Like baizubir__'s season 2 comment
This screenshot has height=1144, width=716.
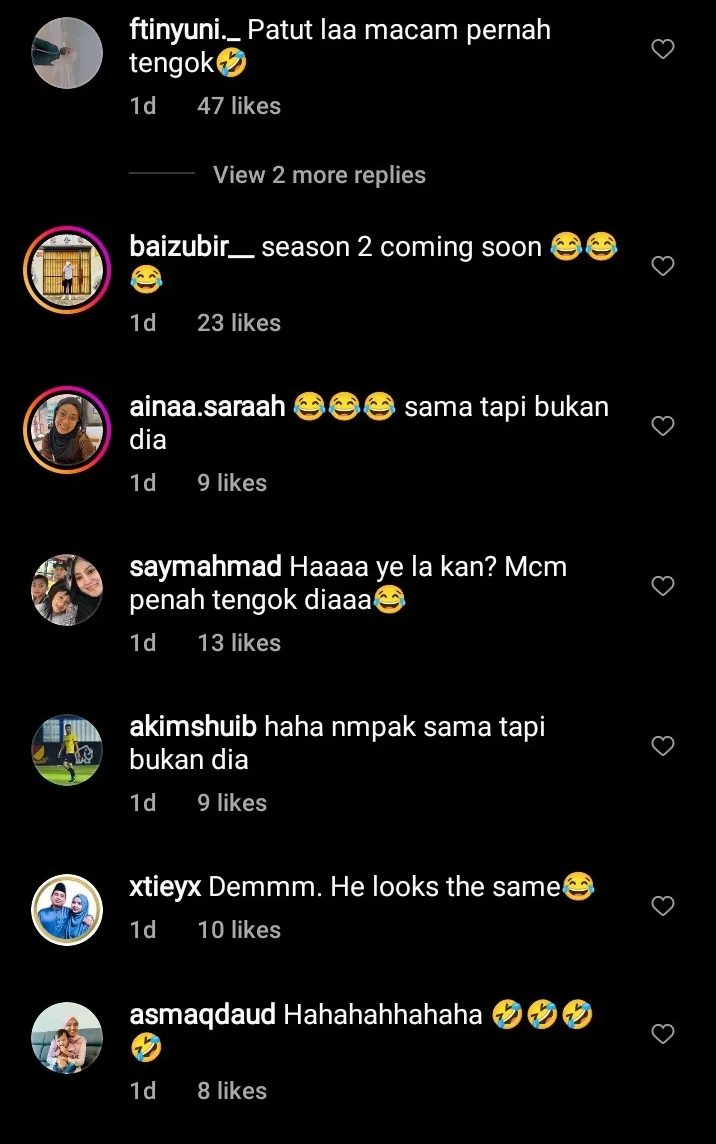(663, 266)
